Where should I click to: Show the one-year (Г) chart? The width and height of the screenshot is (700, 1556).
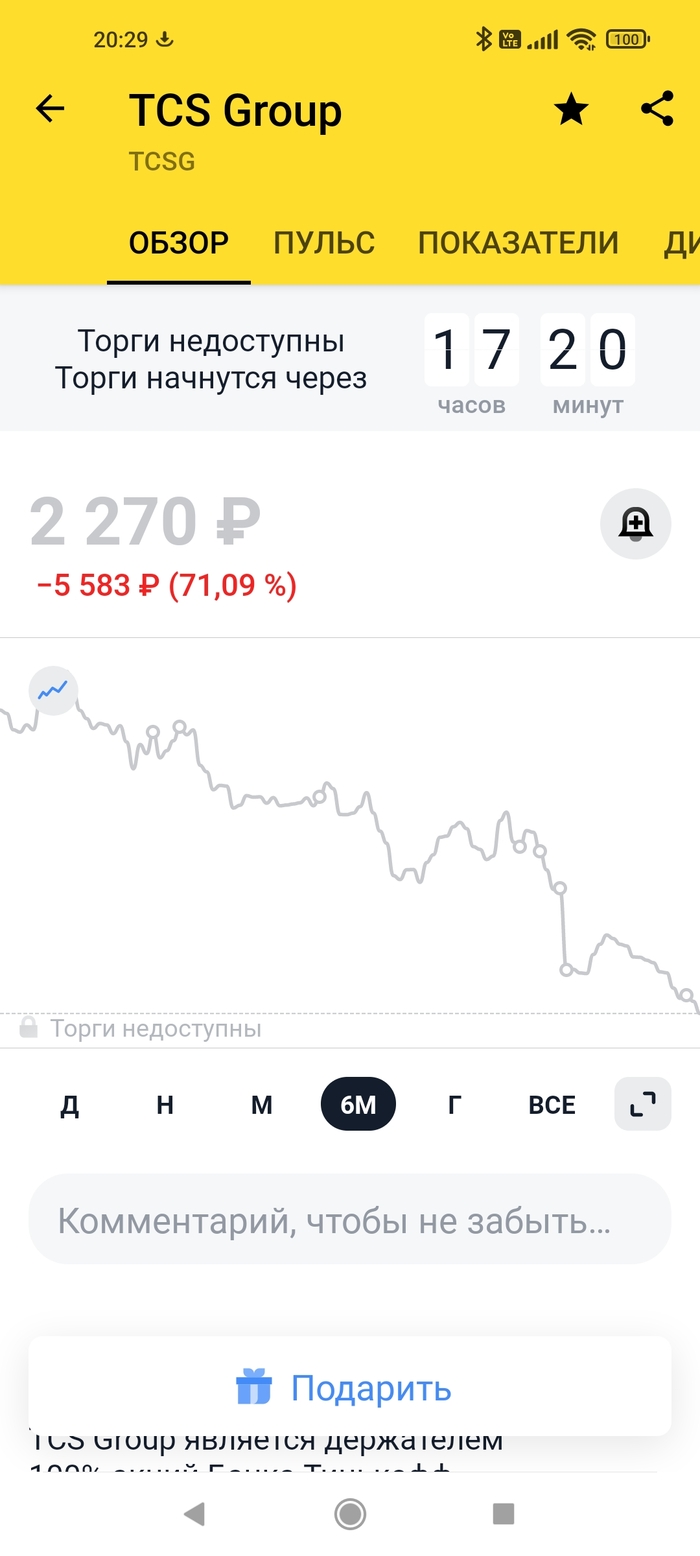(454, 1105)
